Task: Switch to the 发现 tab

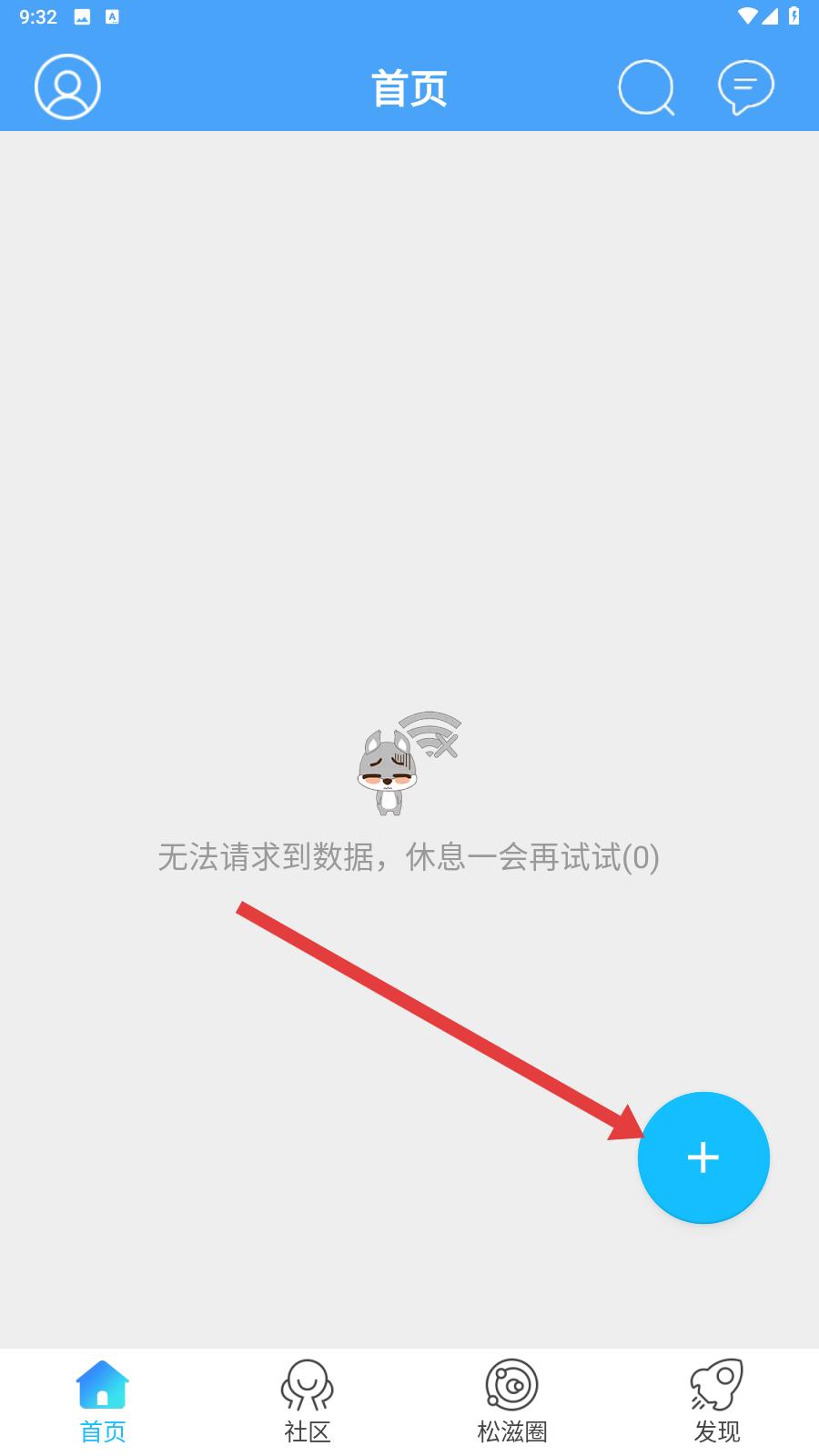Action: 716,1401
